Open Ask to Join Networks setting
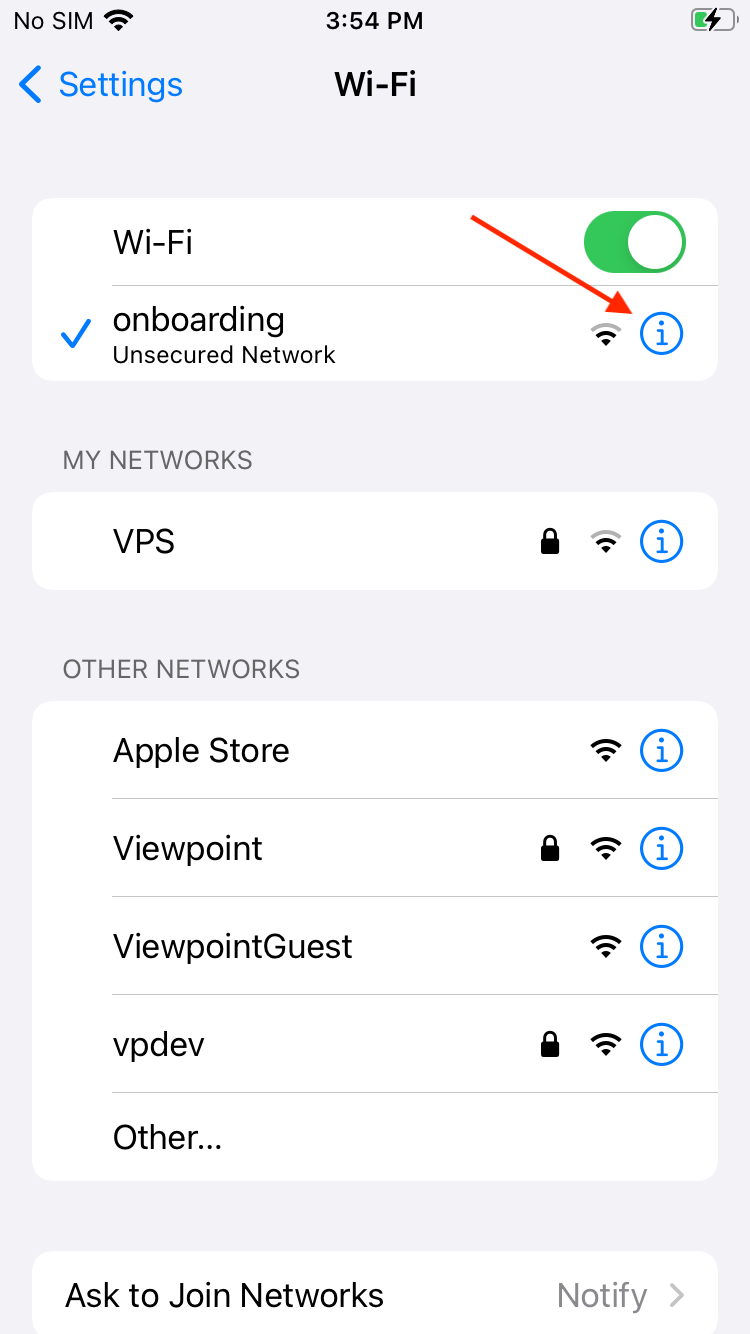This screenshot has height=1334, width=750. (x=375, y=1295)
